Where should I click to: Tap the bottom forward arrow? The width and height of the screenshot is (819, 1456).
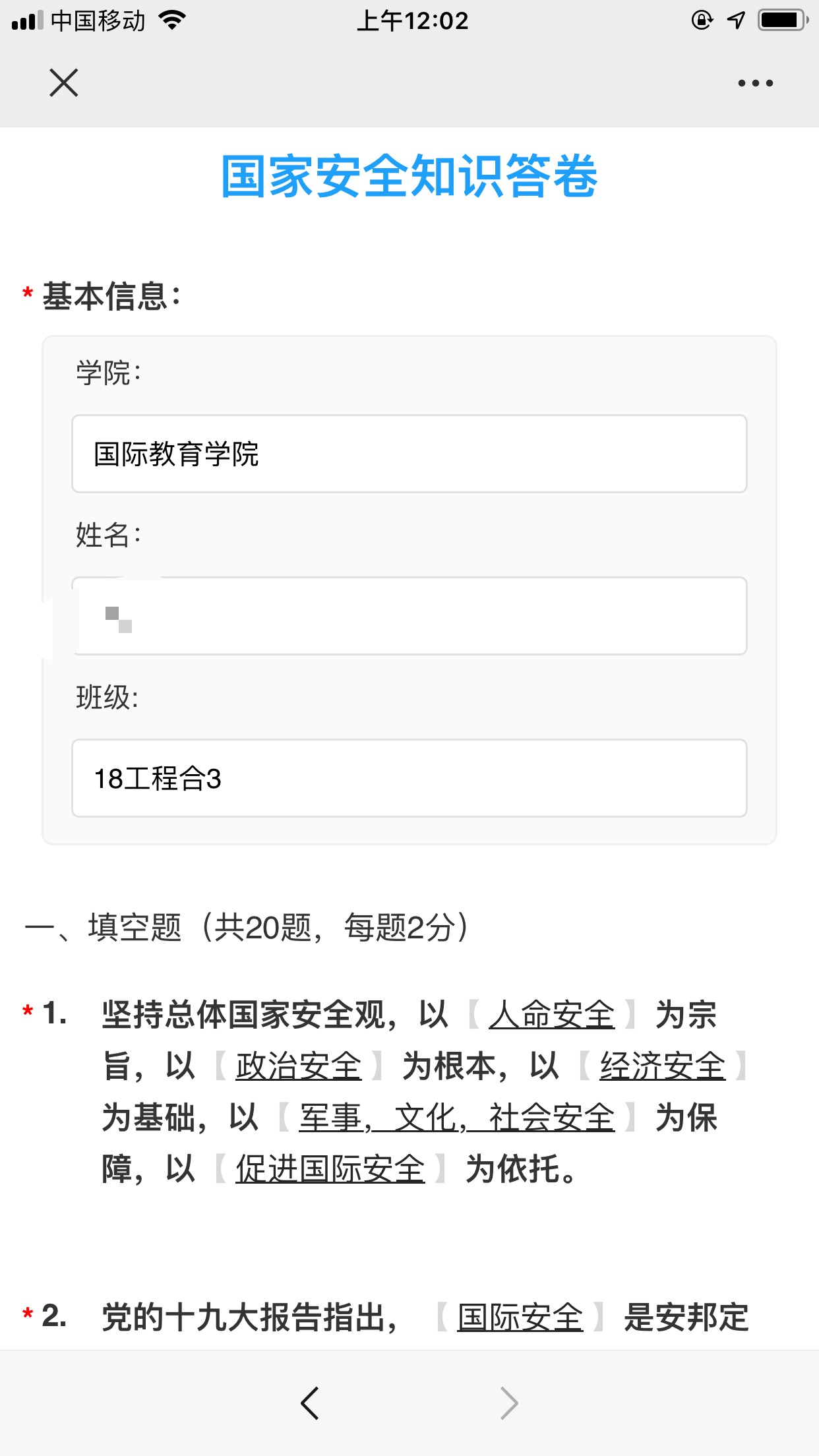click(x=509, y=1403)
